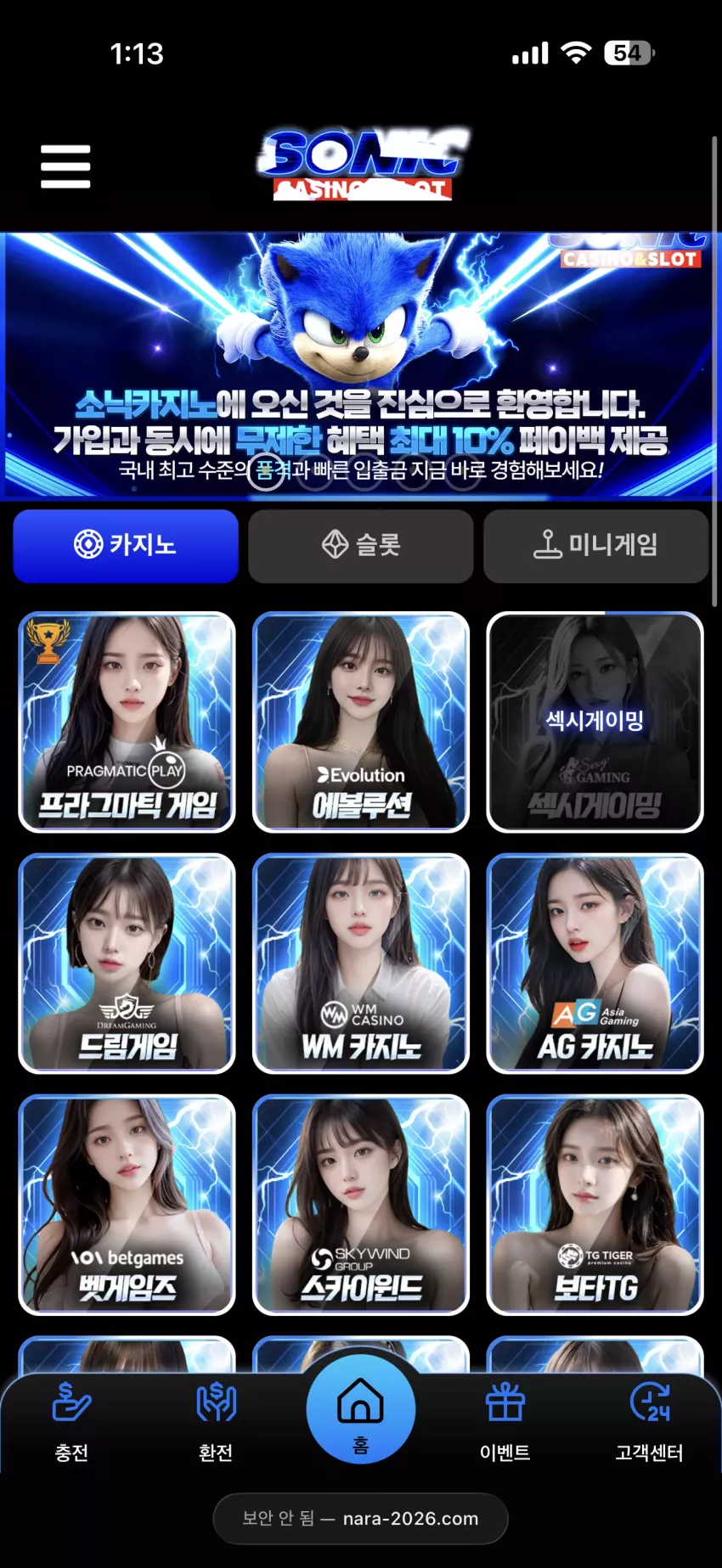Open the 이벤트 tab
The width and height of the screenshot is (722, 1568).
tap(505, 1422)
